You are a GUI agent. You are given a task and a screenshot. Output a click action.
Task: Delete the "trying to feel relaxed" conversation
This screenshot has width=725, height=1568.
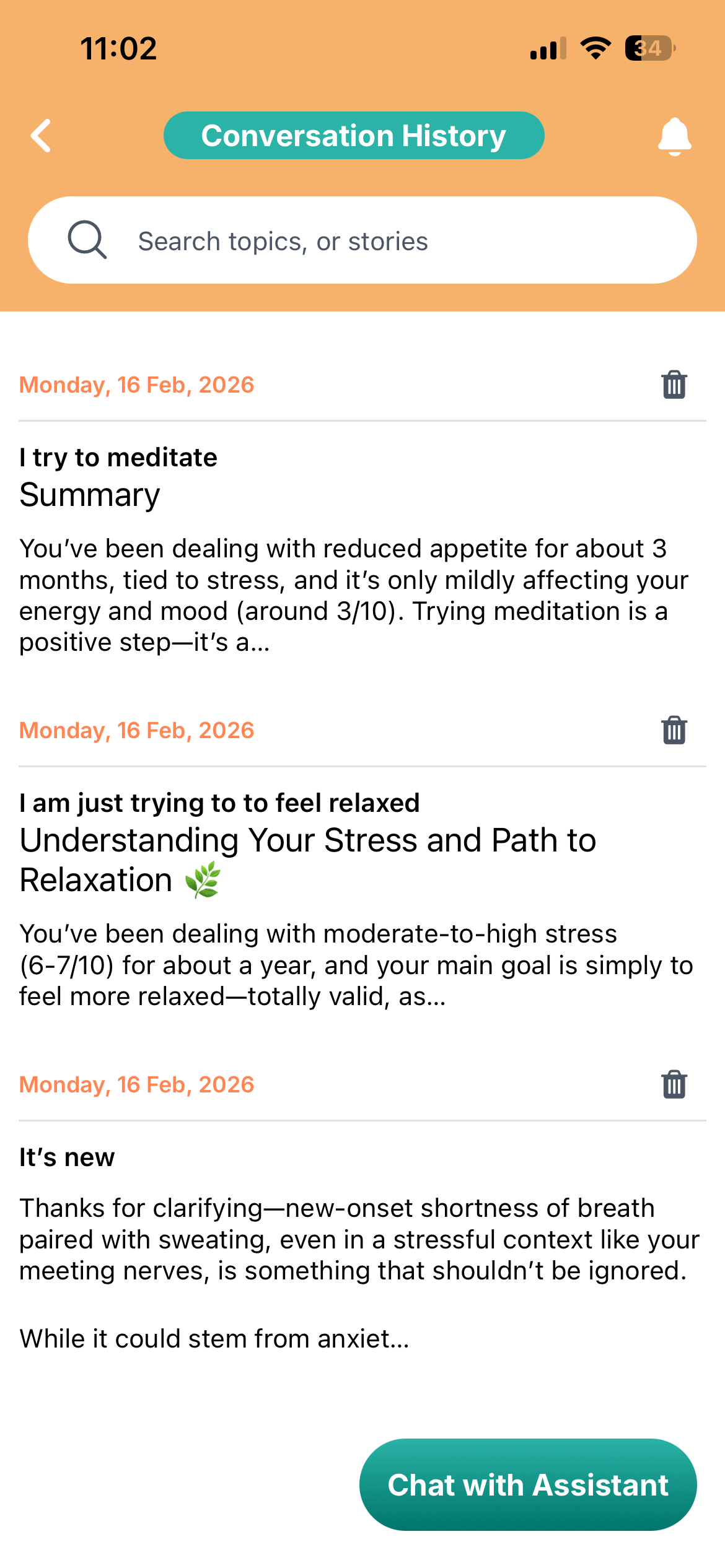[674, 730]
